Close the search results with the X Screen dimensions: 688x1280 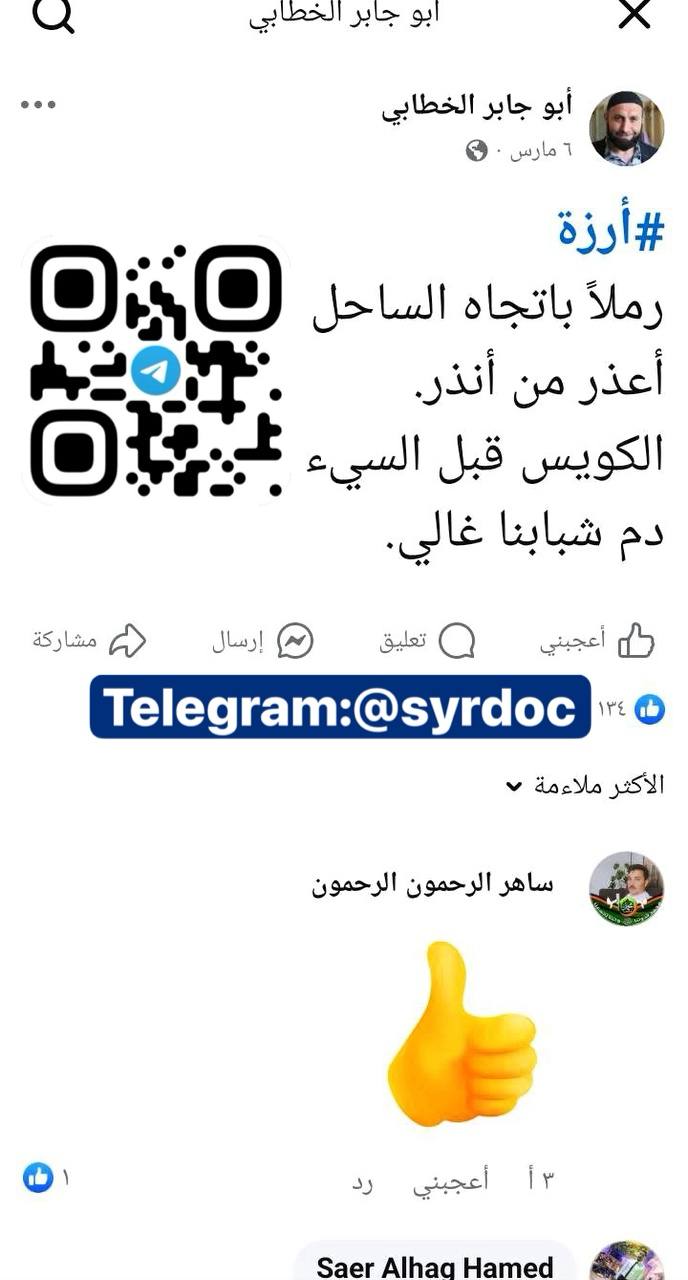tap(634, 15)
